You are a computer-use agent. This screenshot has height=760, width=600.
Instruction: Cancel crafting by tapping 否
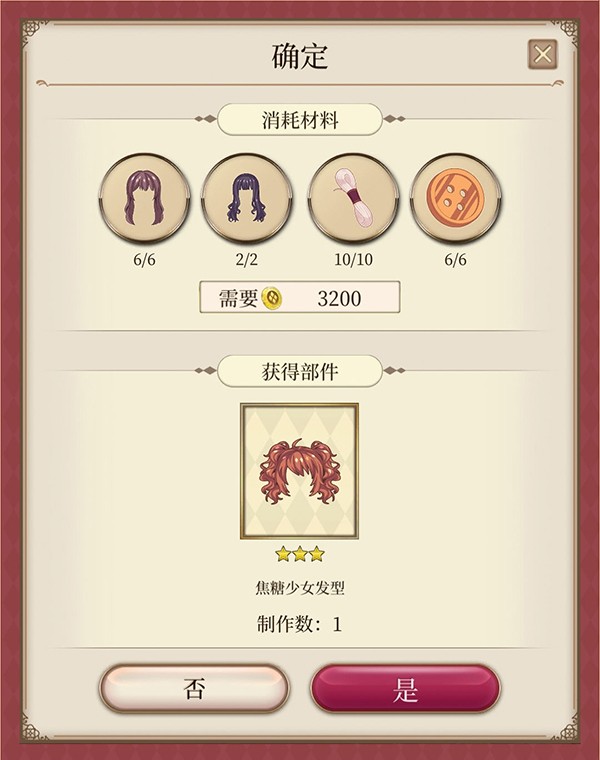(x=194, y=690)
